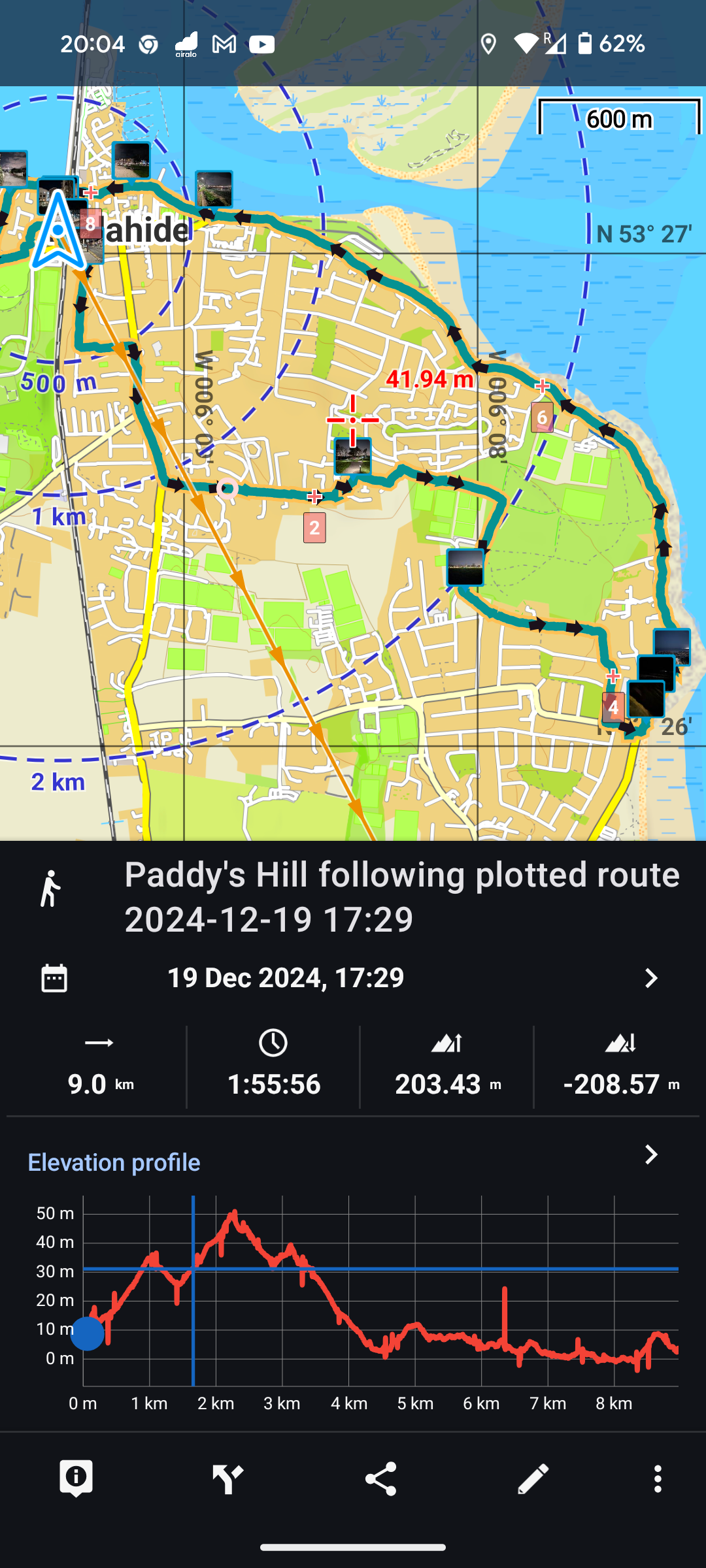Select waypoint marker 6 on the map

tap(542, 417)
